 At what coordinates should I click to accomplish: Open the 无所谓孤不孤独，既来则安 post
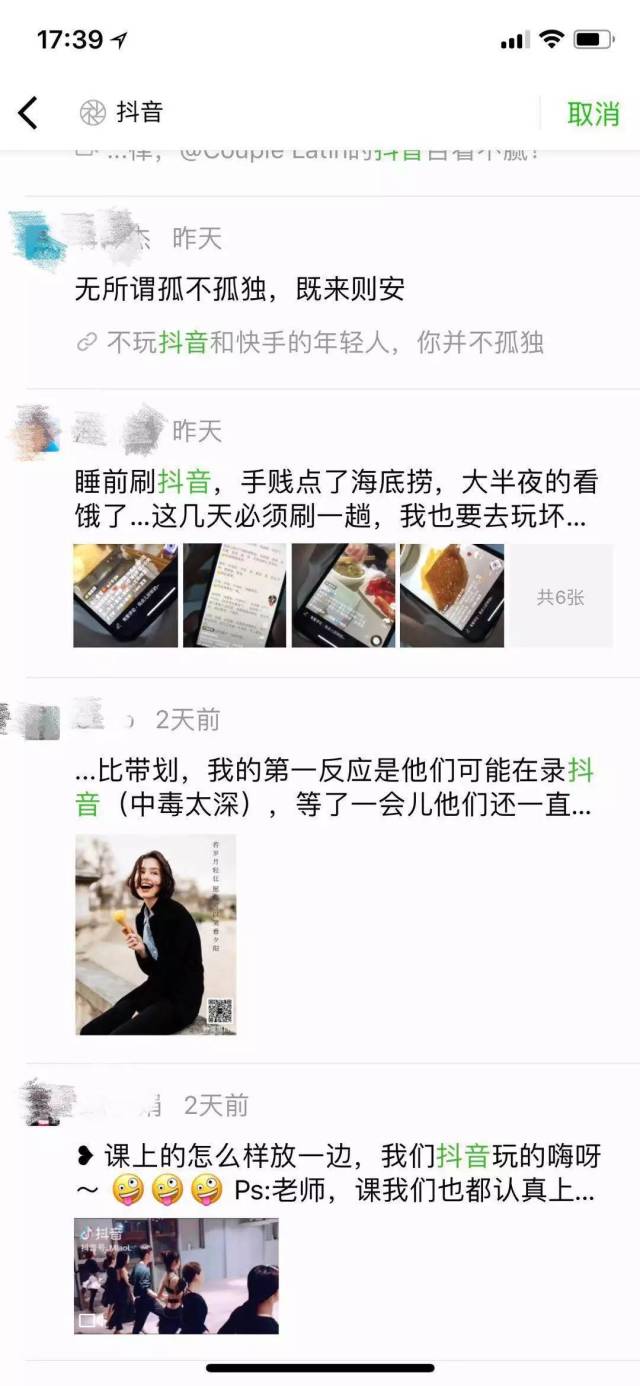pos(240,290)
